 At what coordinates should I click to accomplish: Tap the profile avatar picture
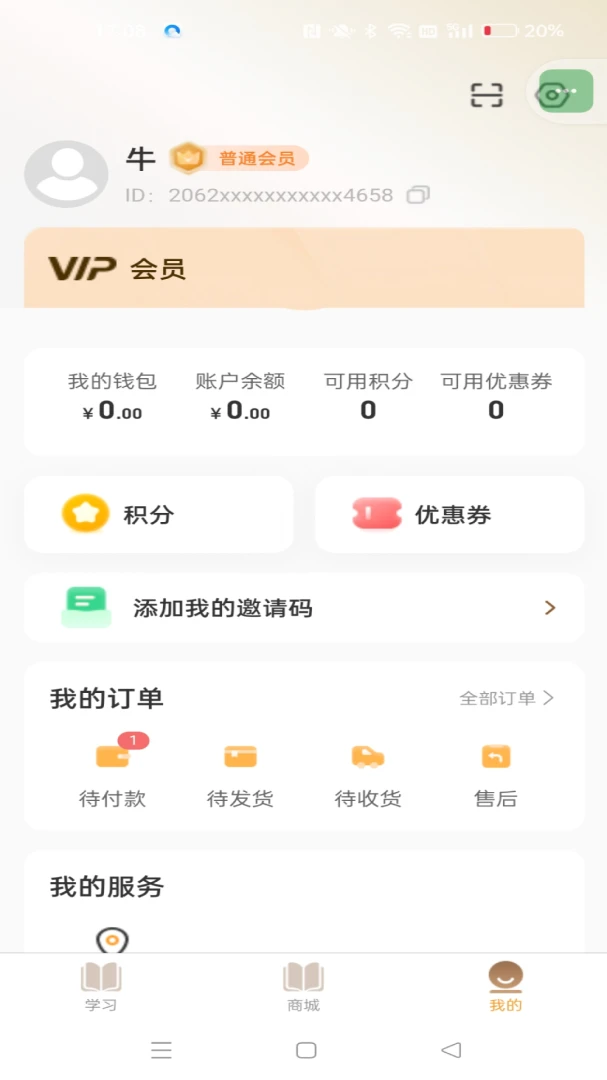click(x=66, y=174)
